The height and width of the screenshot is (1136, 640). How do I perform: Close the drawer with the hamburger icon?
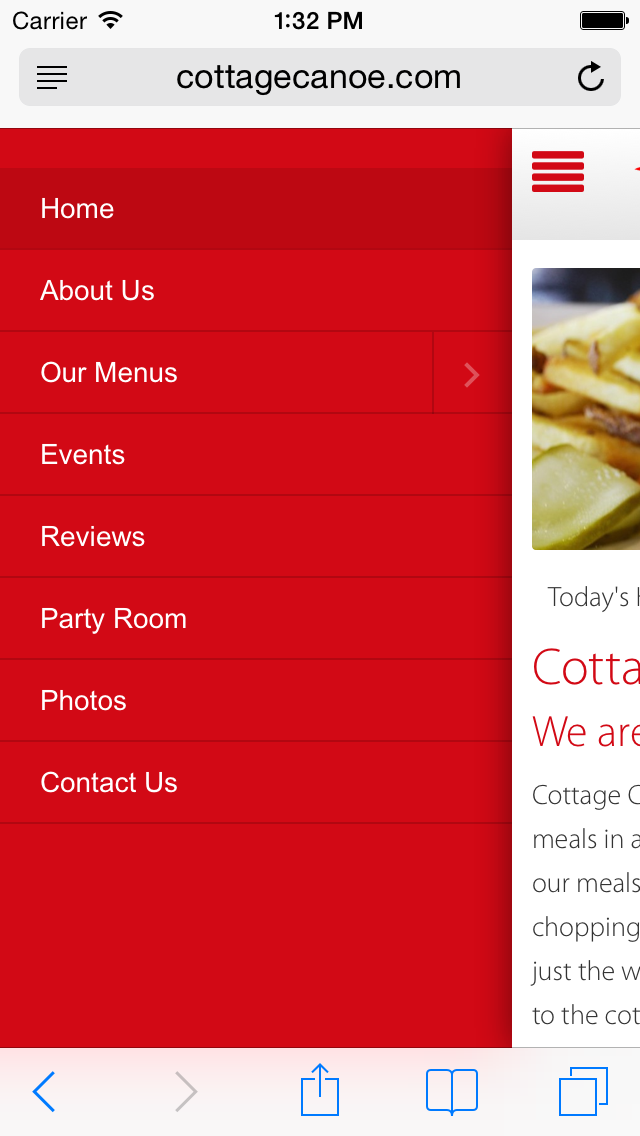coord(558,171)
